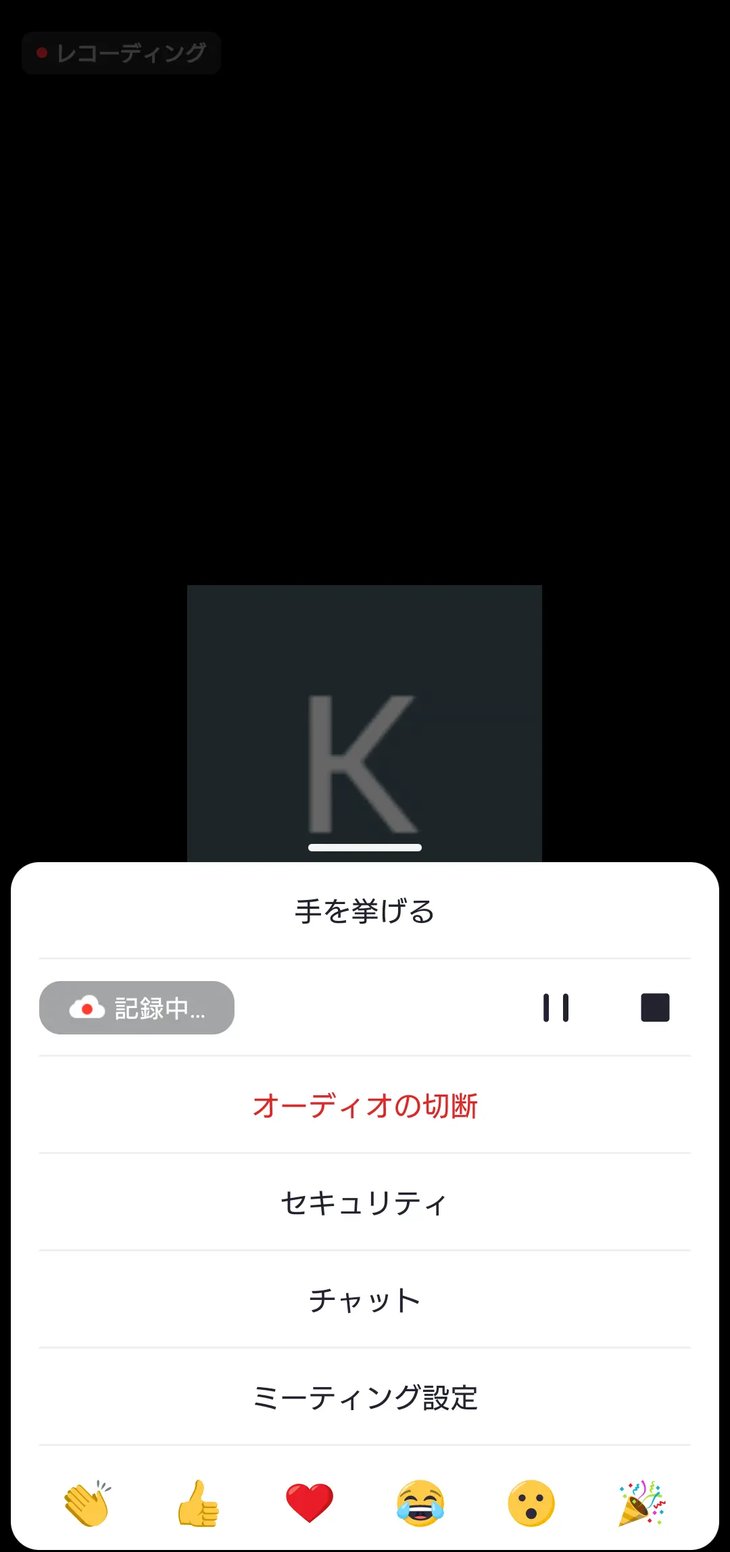The width and height of the screenshot is (730, 1552).
Task: Tap the 記録中 recording status pill
Action: [136, 1007]
